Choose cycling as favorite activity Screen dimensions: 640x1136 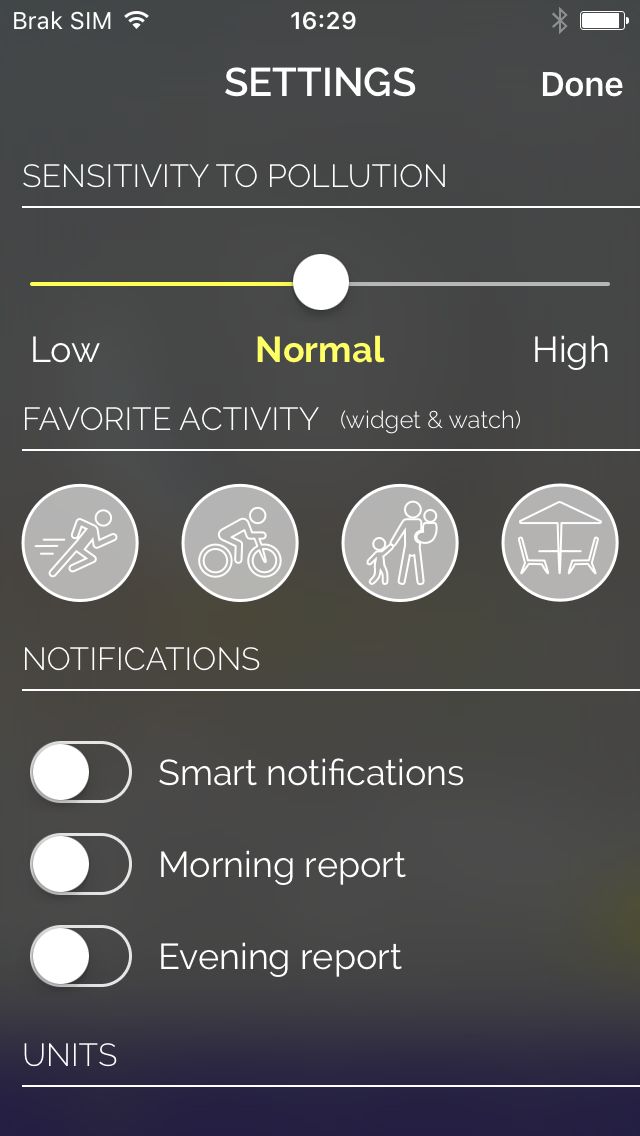240,542
